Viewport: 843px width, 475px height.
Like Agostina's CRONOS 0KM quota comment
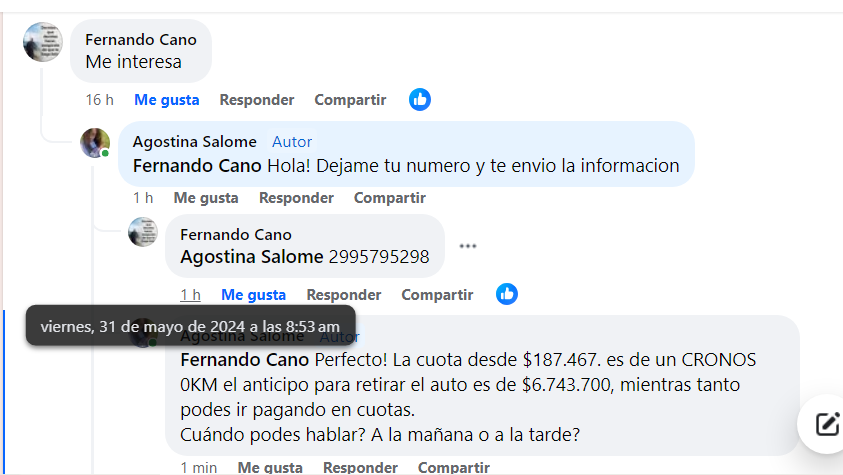coord(270,467)
